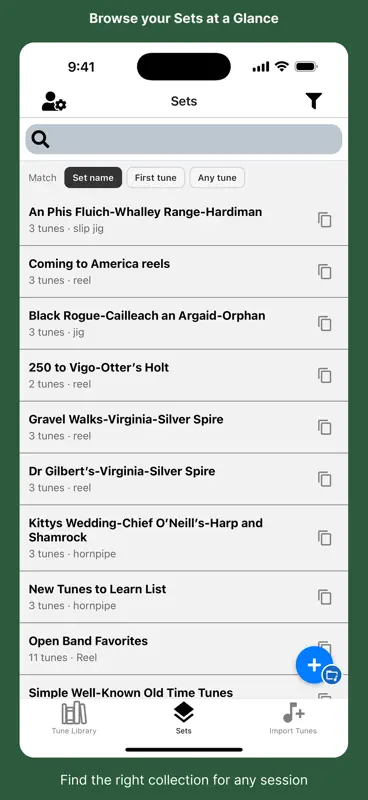Tap the search field
Screen dimensions: 368x800
coord(184,139)
